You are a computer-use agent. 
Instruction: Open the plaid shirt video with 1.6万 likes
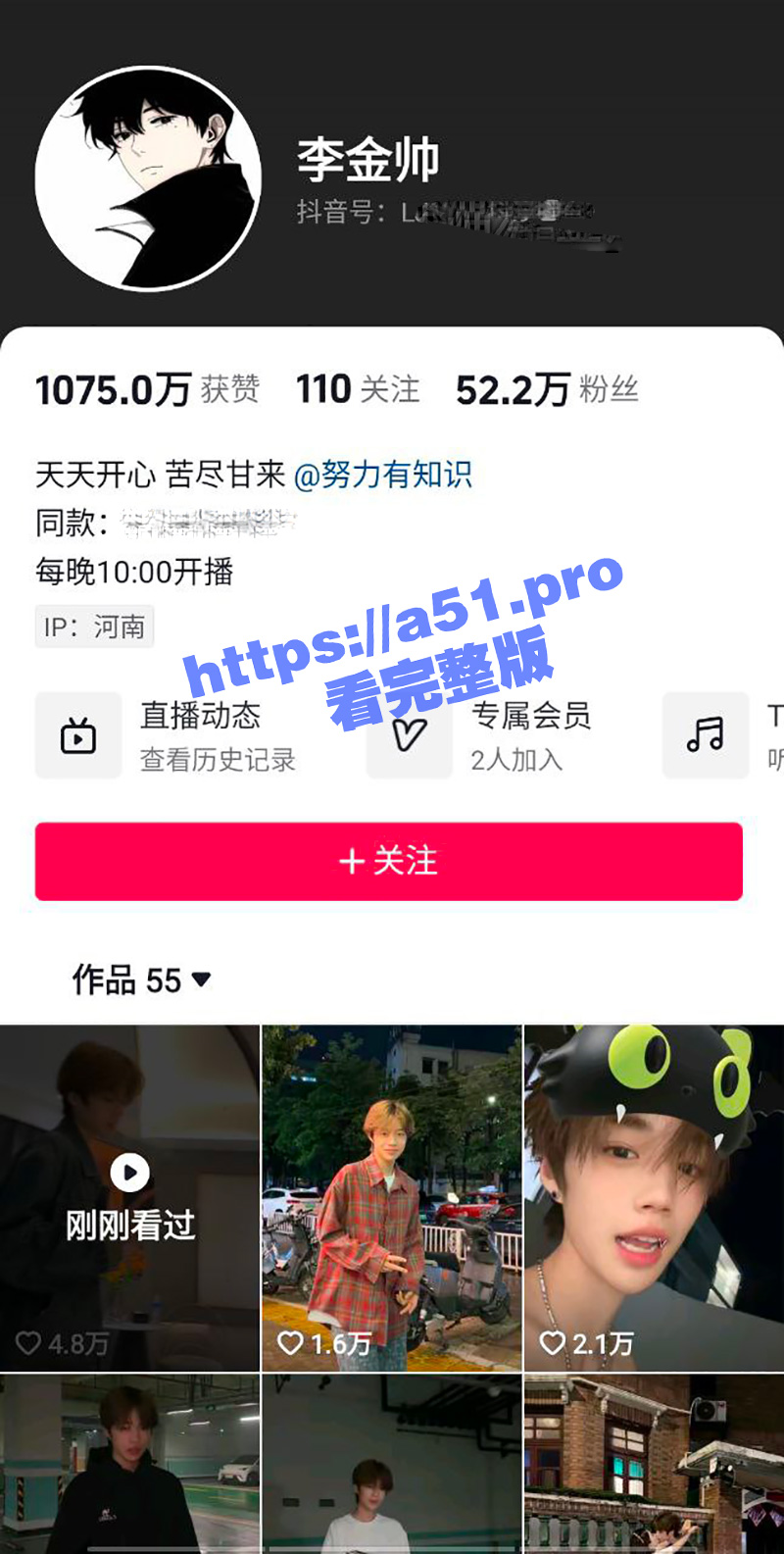pos(392,1197)
